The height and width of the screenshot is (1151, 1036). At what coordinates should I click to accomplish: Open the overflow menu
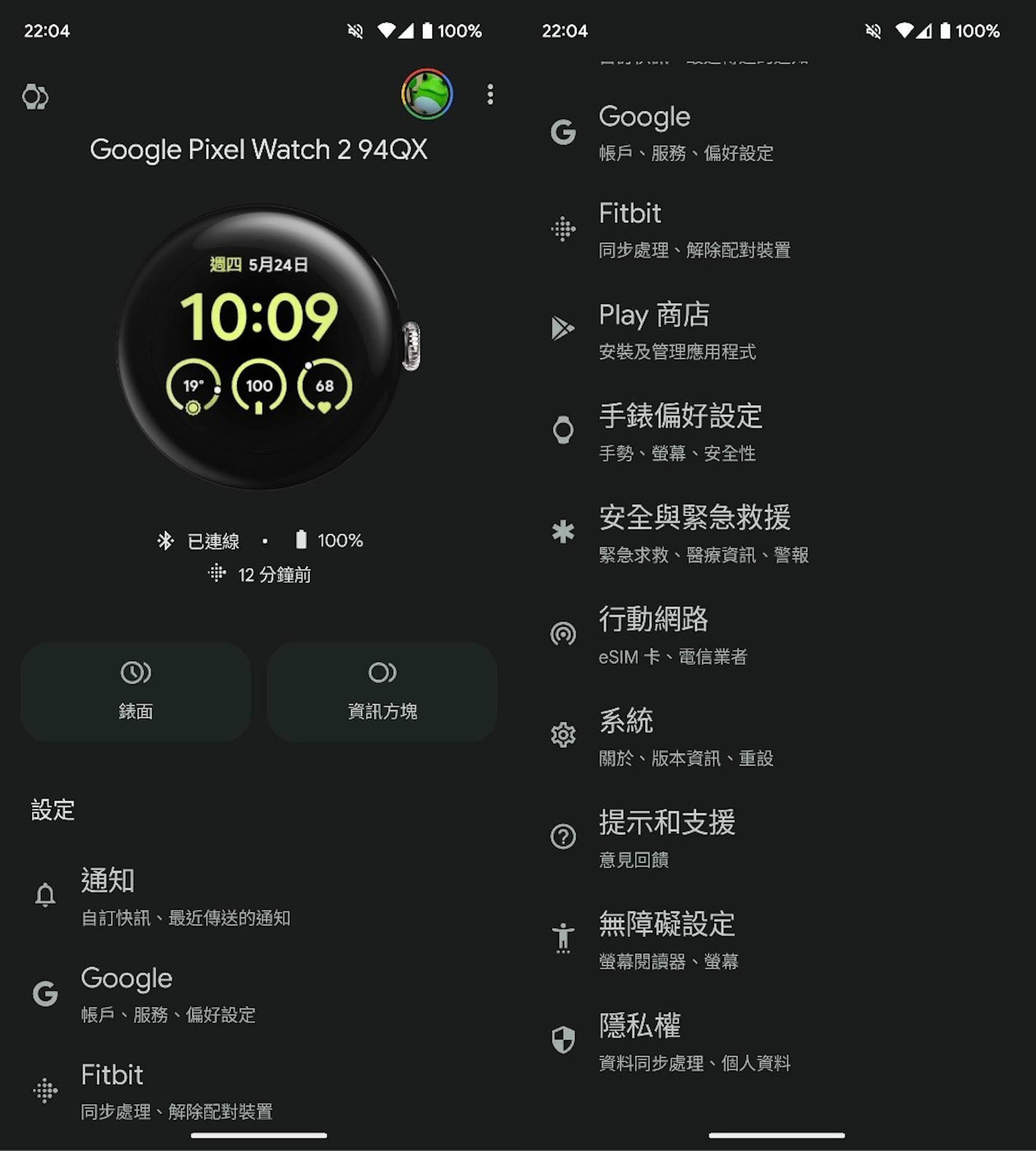tap(490, 94)
